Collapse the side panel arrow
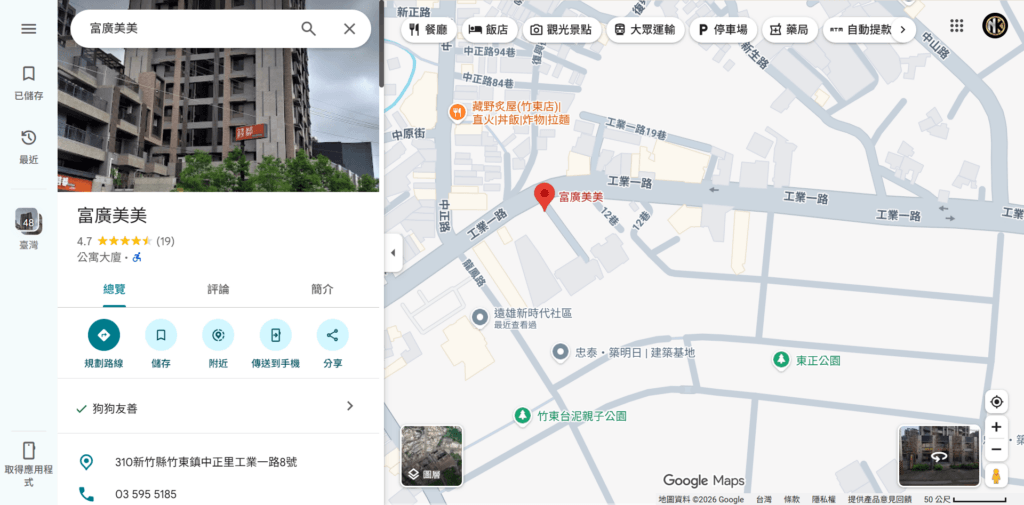The image size is (1024, 505). [393, 253]
